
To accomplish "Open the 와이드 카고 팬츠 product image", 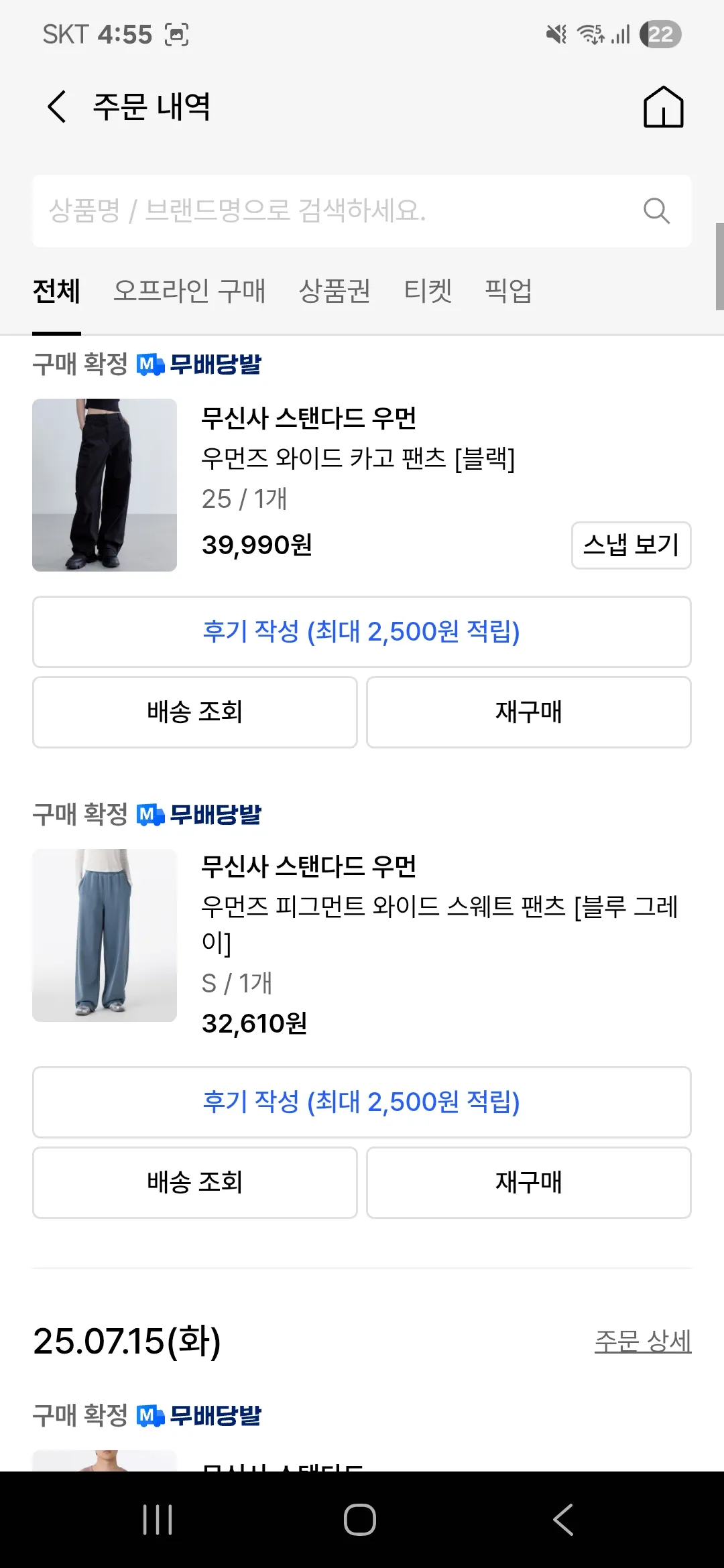I will point(105,485).
